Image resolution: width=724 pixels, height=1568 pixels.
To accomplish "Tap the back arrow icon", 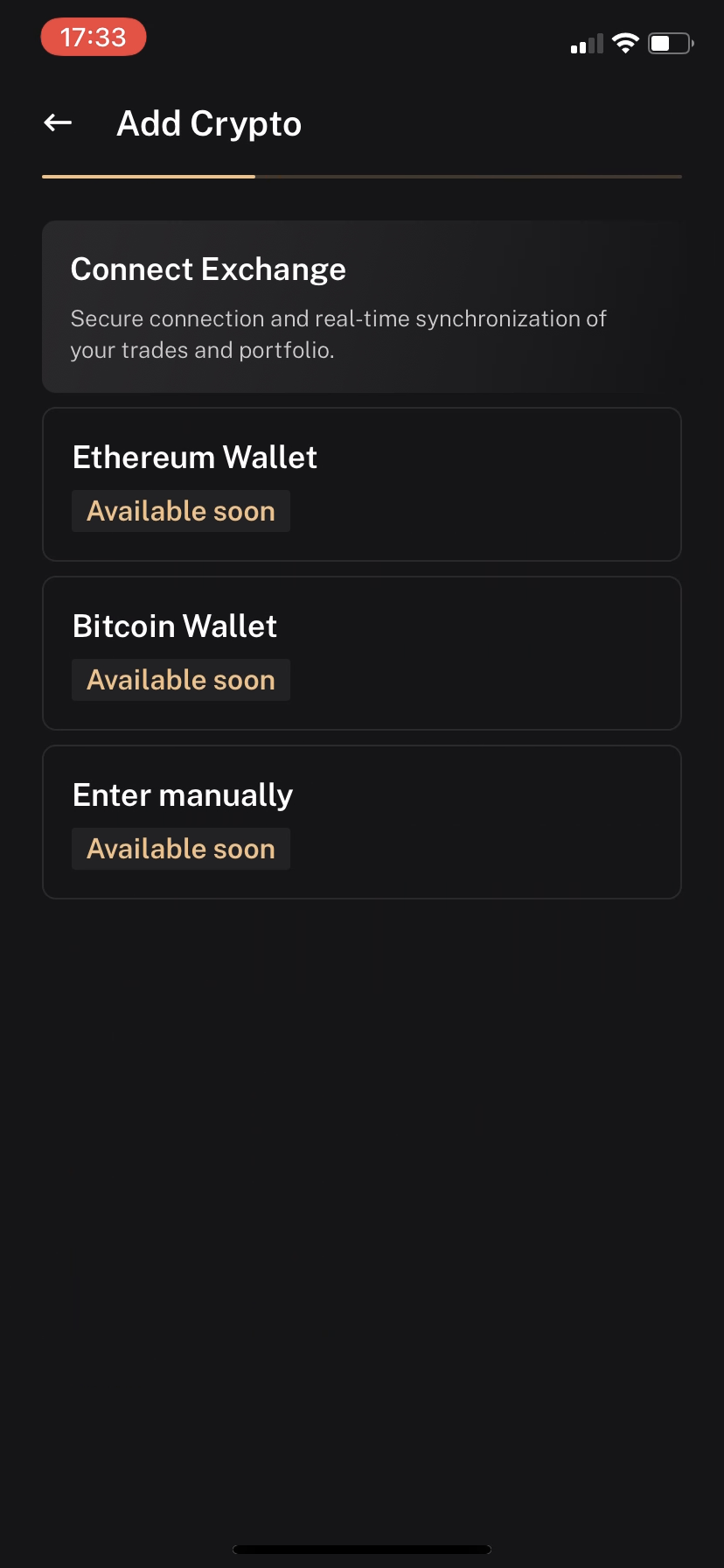I will coord(57,122).
